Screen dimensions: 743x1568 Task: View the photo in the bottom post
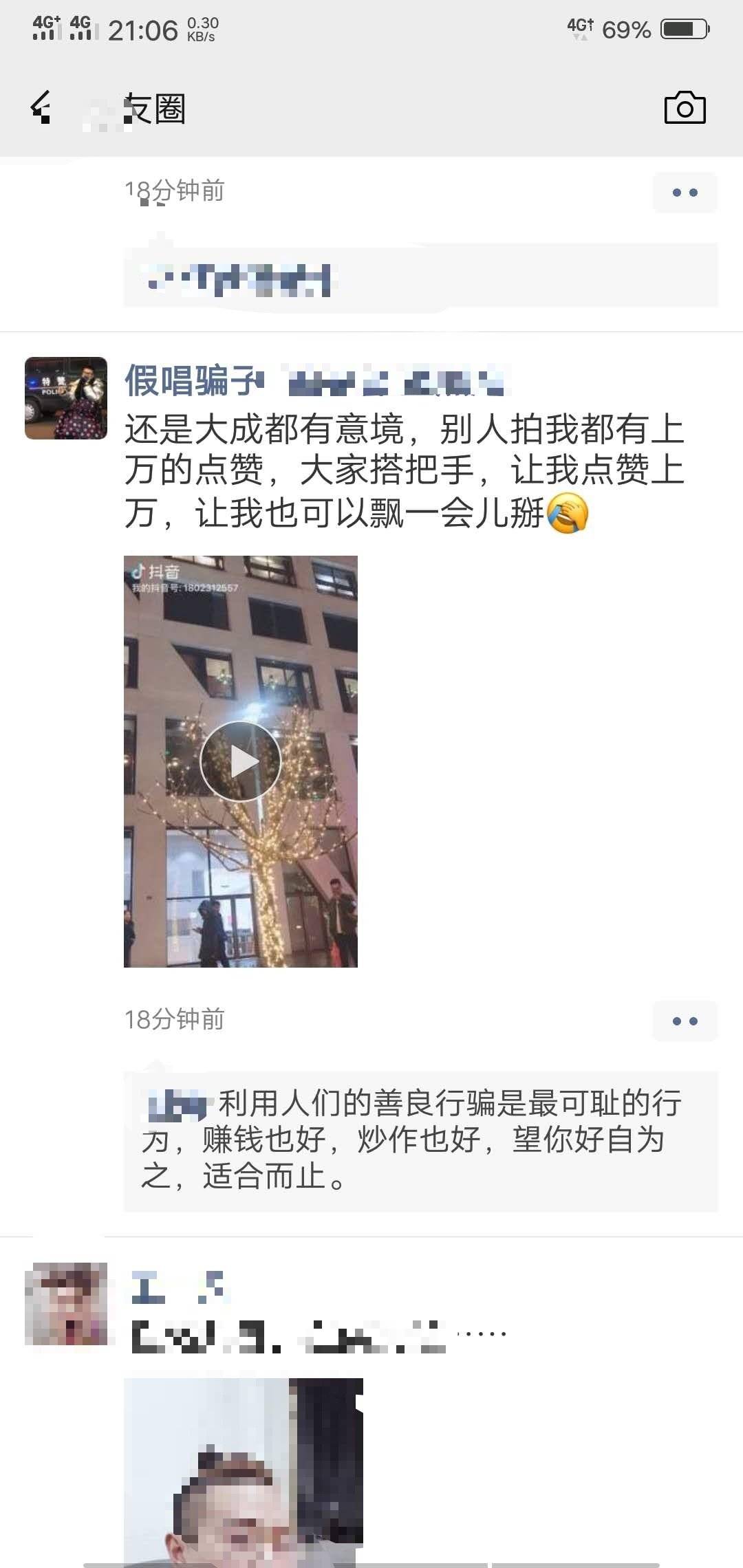click(x=243, y=1472)
